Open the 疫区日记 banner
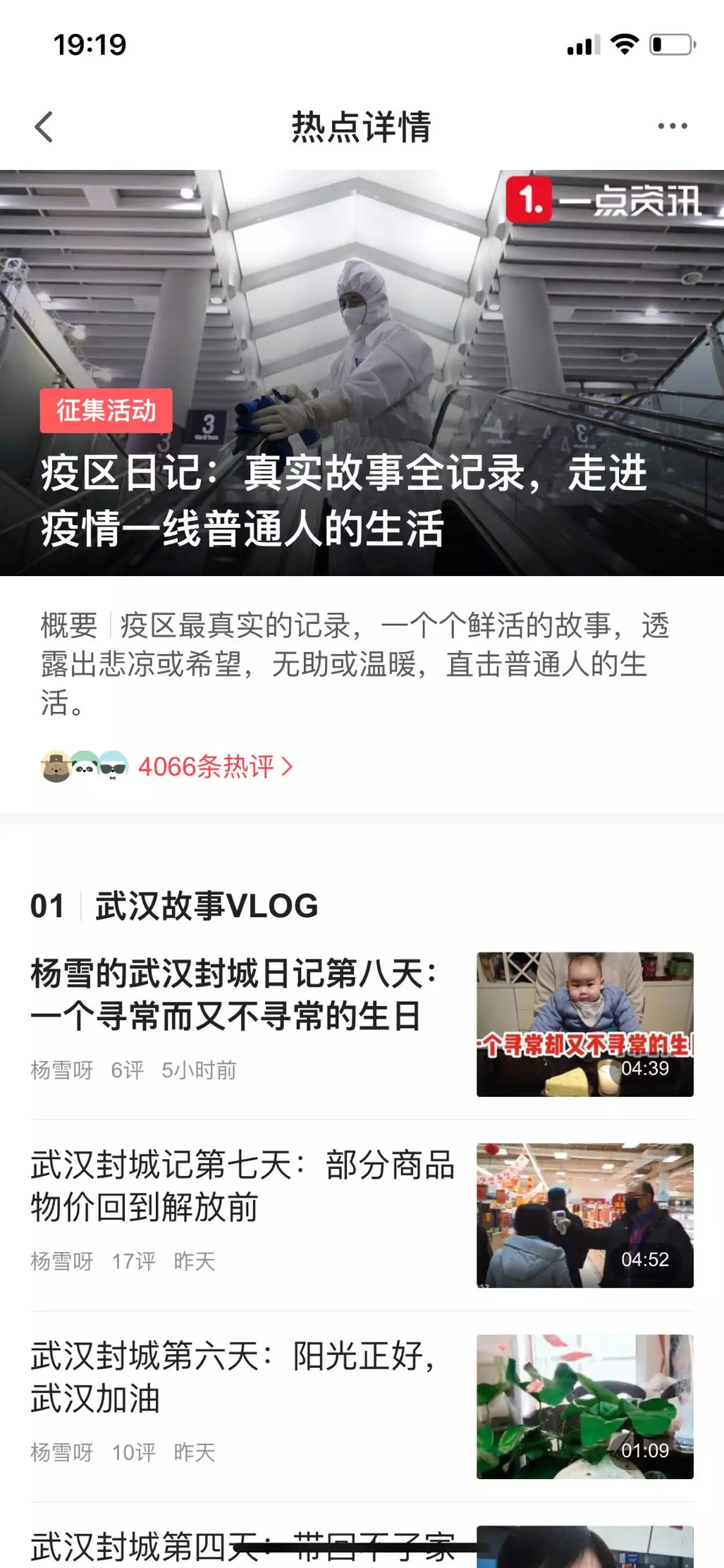This screenshot has height=1568, width=724. (362, 373)
